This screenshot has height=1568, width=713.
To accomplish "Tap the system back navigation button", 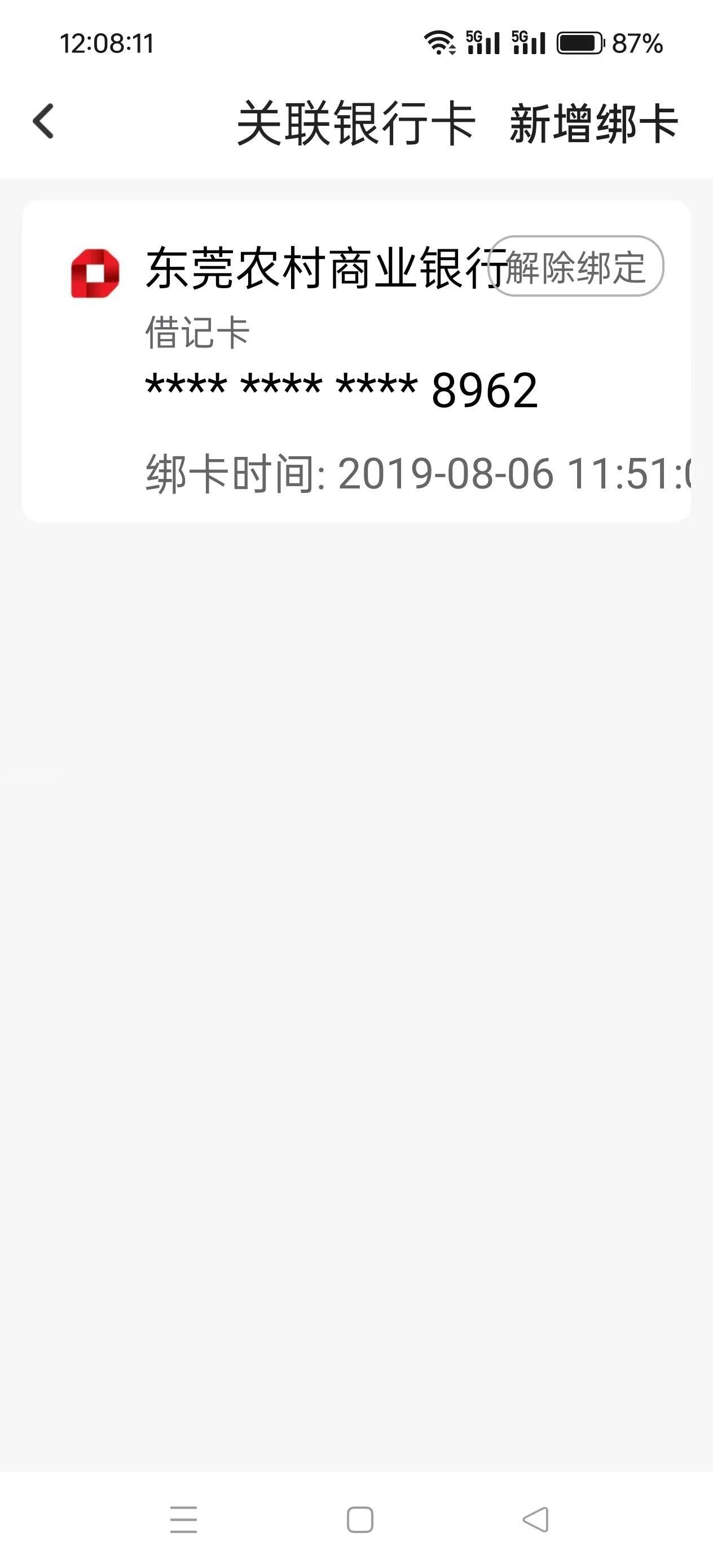I will [536, 1520].
